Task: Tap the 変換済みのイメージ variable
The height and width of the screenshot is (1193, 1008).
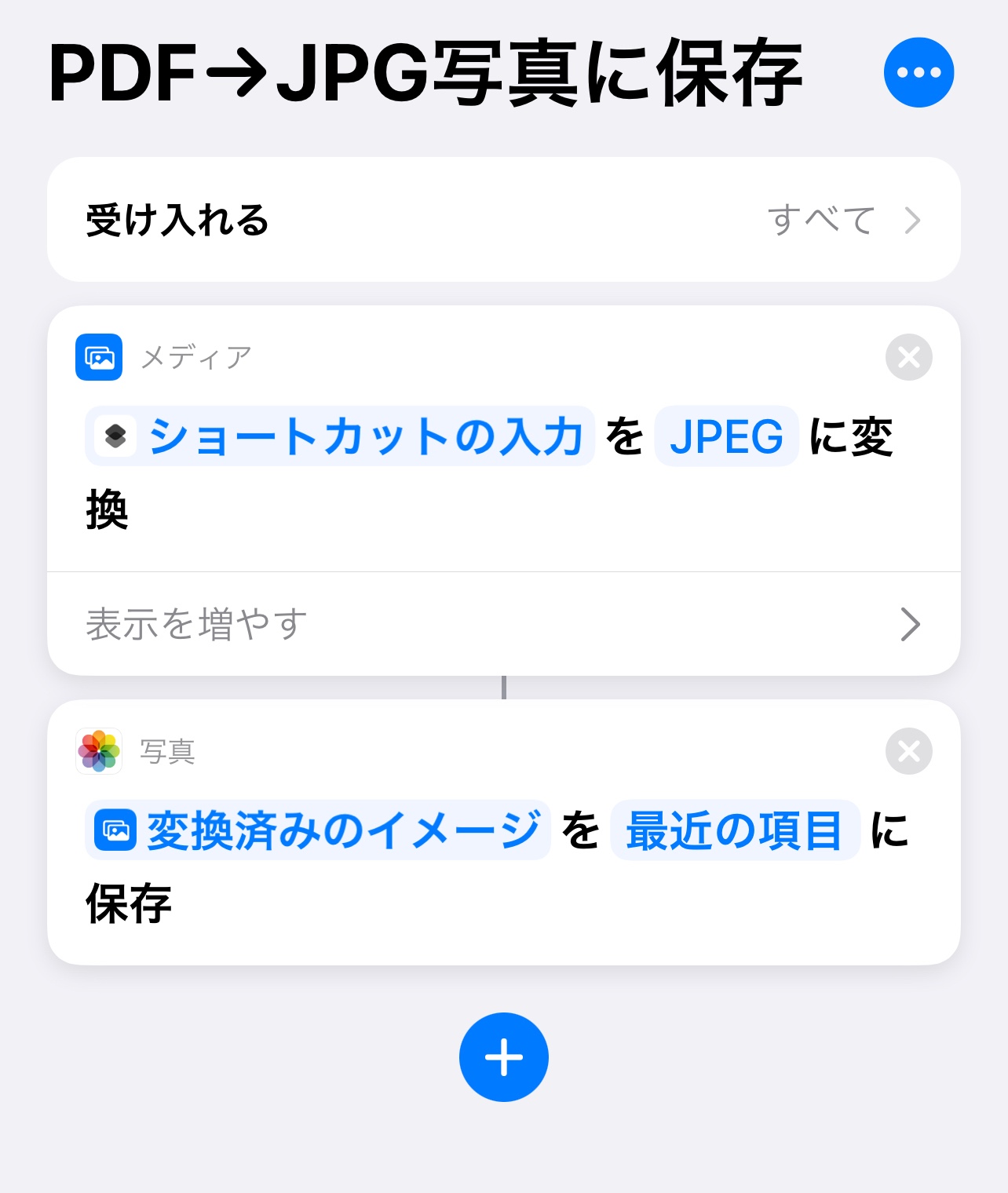Action: (318, 830)
